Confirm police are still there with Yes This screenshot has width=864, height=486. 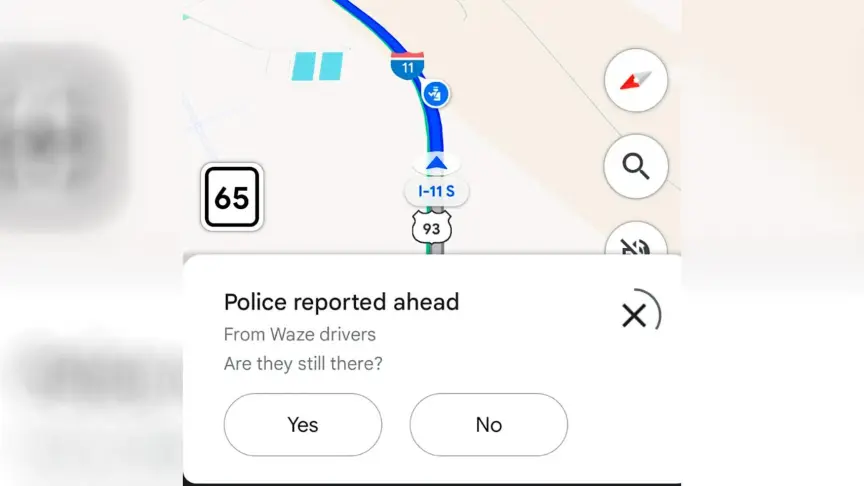(x=302, y=424)
